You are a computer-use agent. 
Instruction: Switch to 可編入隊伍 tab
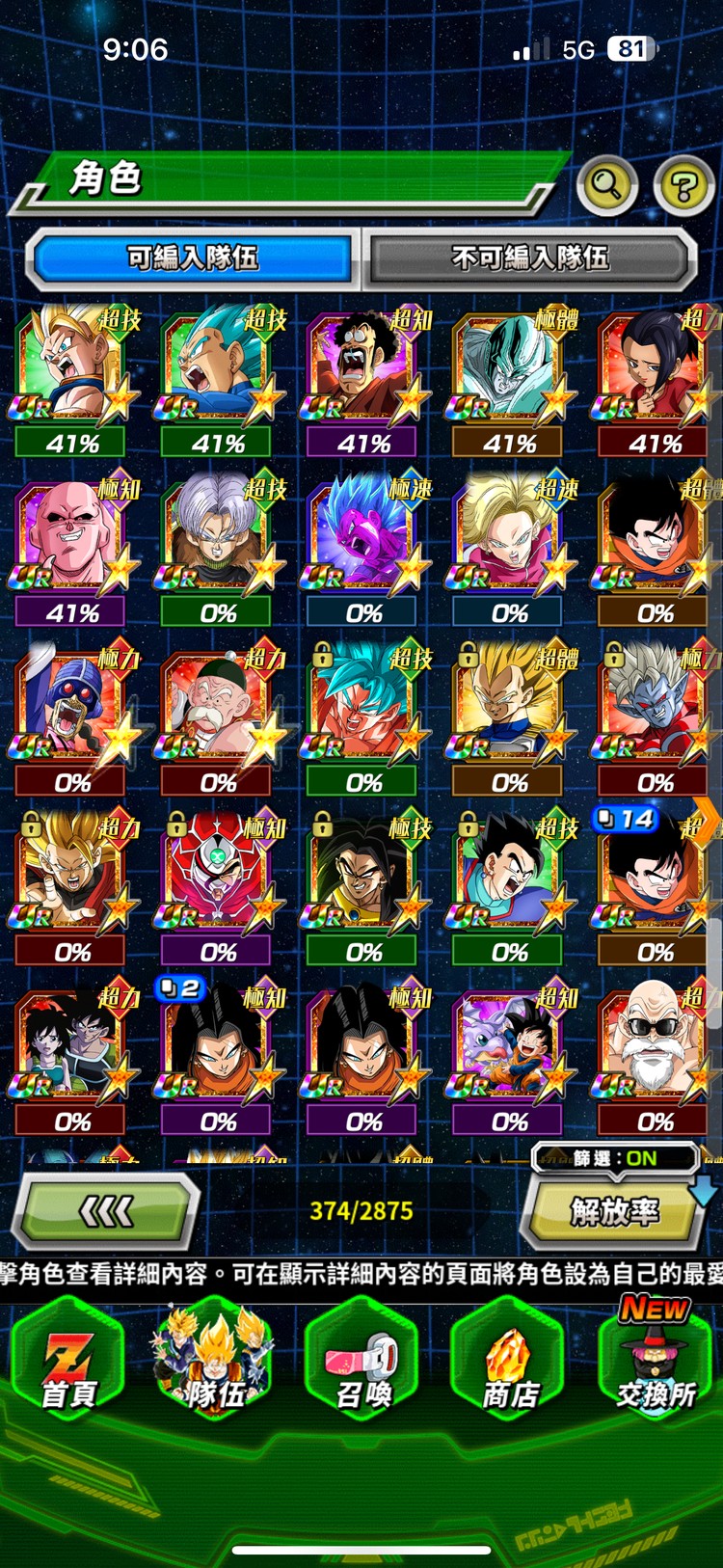[x=193, y=257]
